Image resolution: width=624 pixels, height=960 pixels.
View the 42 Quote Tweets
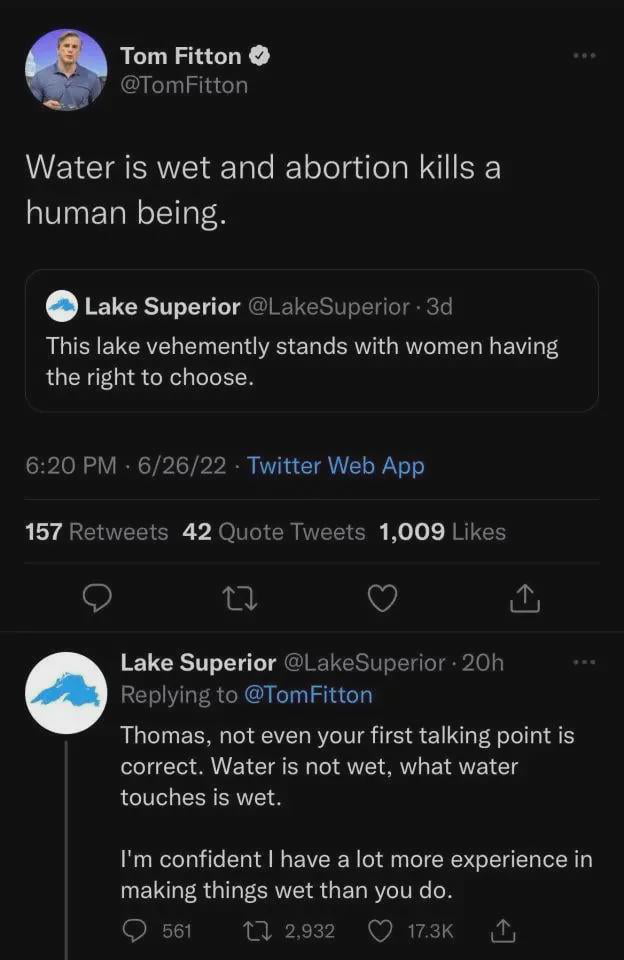click(x=274, y=532)
